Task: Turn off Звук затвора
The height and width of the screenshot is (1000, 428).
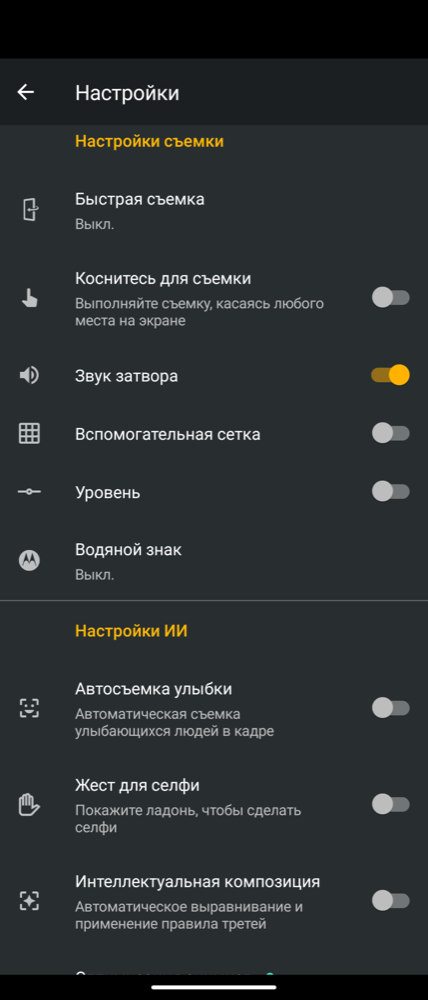Action: coord(390,375)
